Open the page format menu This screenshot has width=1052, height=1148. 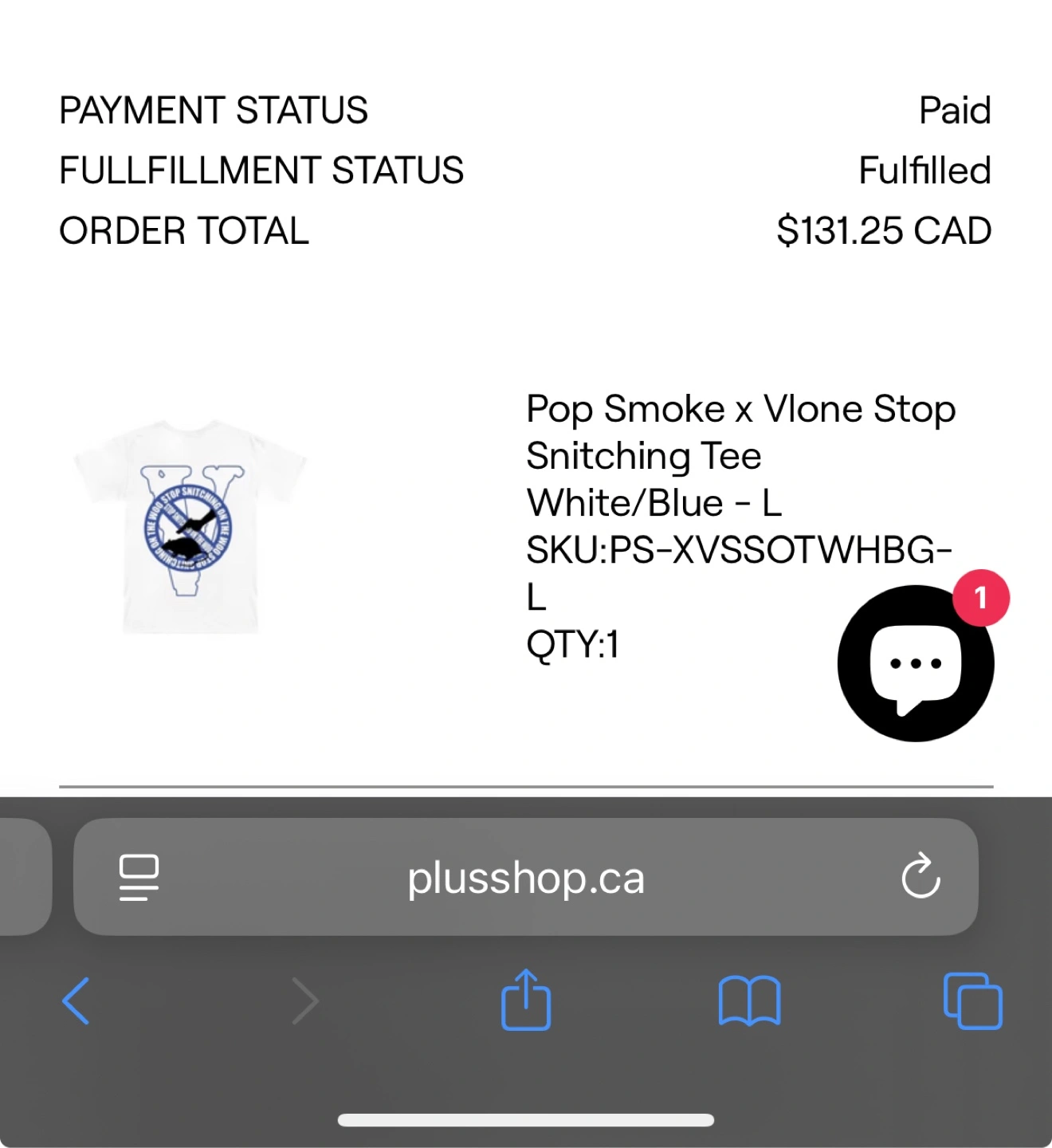(x=139, y=877)
